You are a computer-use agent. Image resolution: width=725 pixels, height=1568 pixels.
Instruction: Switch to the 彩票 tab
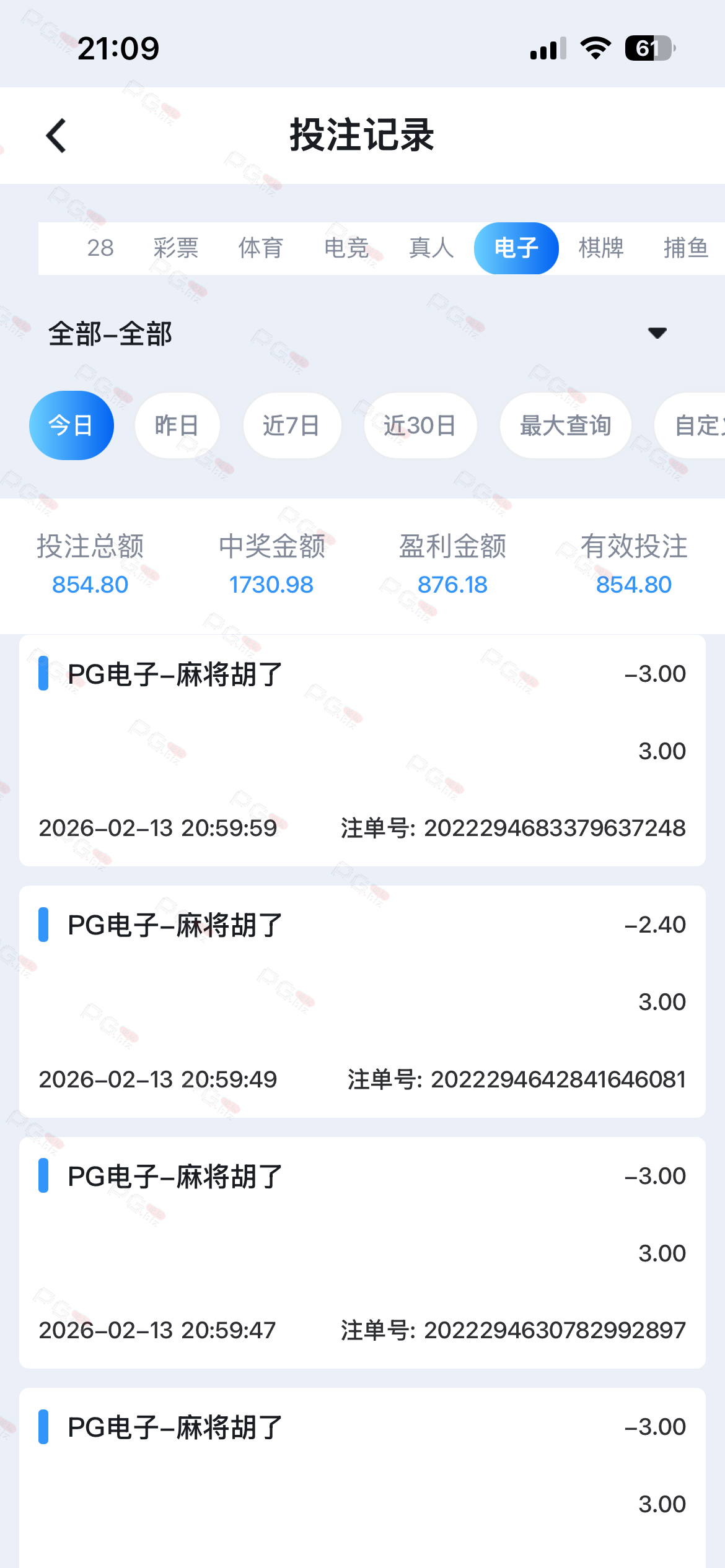176,248
